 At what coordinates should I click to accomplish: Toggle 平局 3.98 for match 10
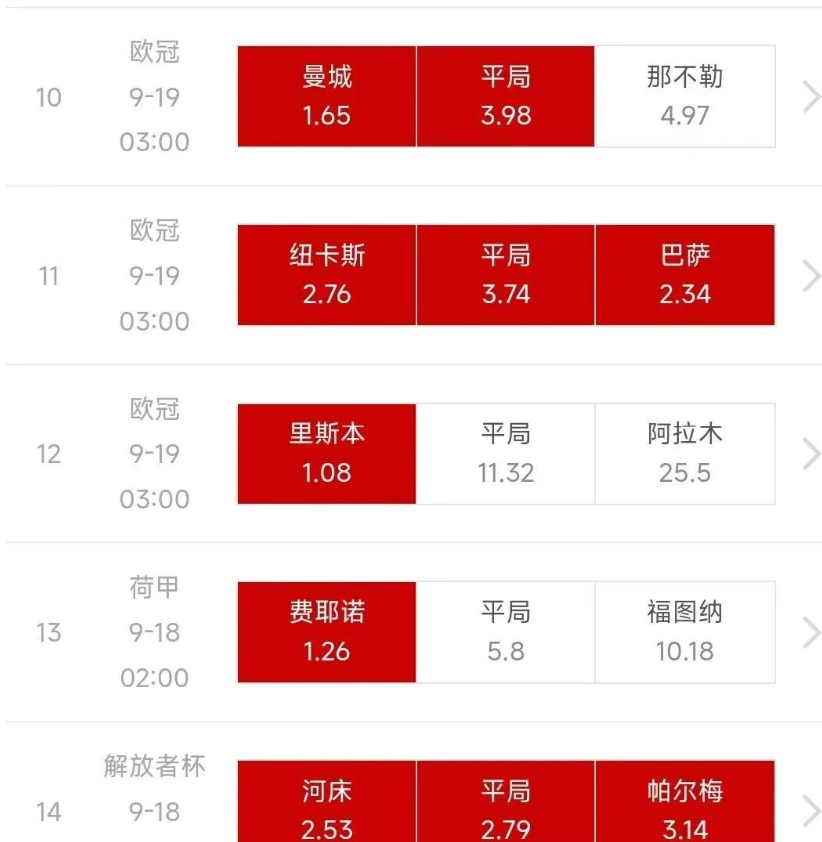tap(505, 96)
